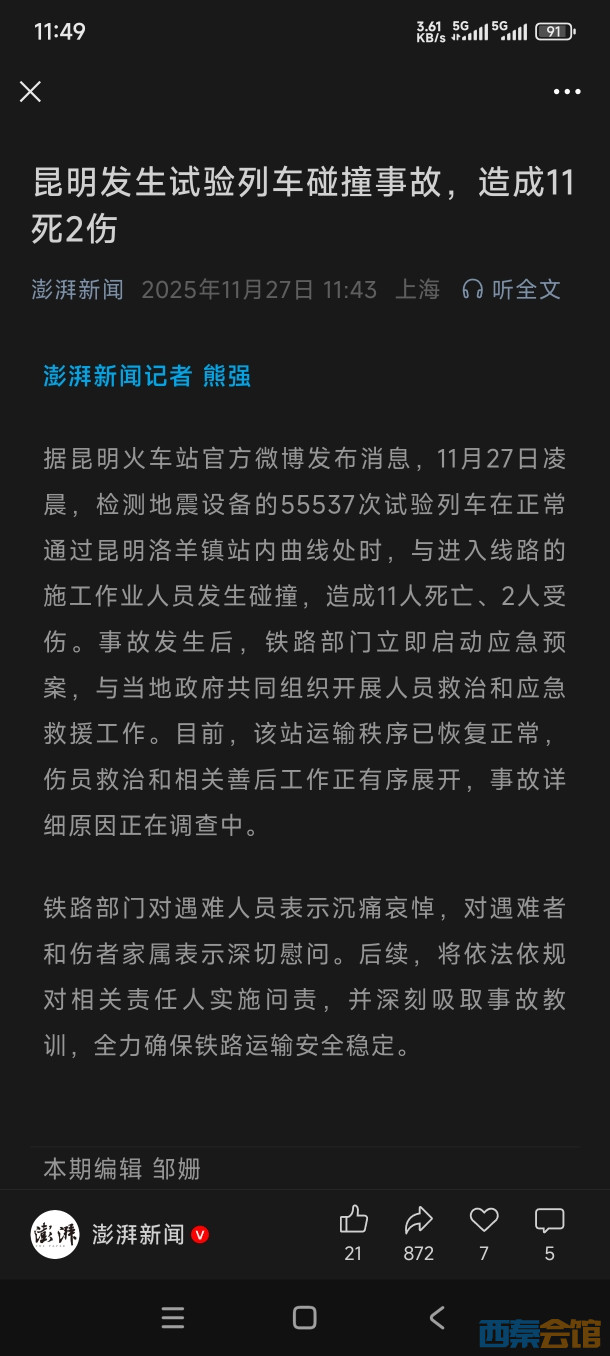610x1356 pixels.
Task: Go back using the system back button
Action: tap(437, 1318)
